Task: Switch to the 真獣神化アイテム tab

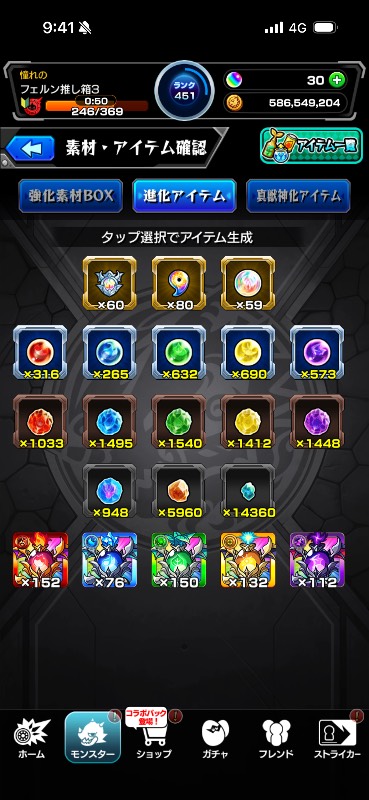Action: [x=299, y=196]
